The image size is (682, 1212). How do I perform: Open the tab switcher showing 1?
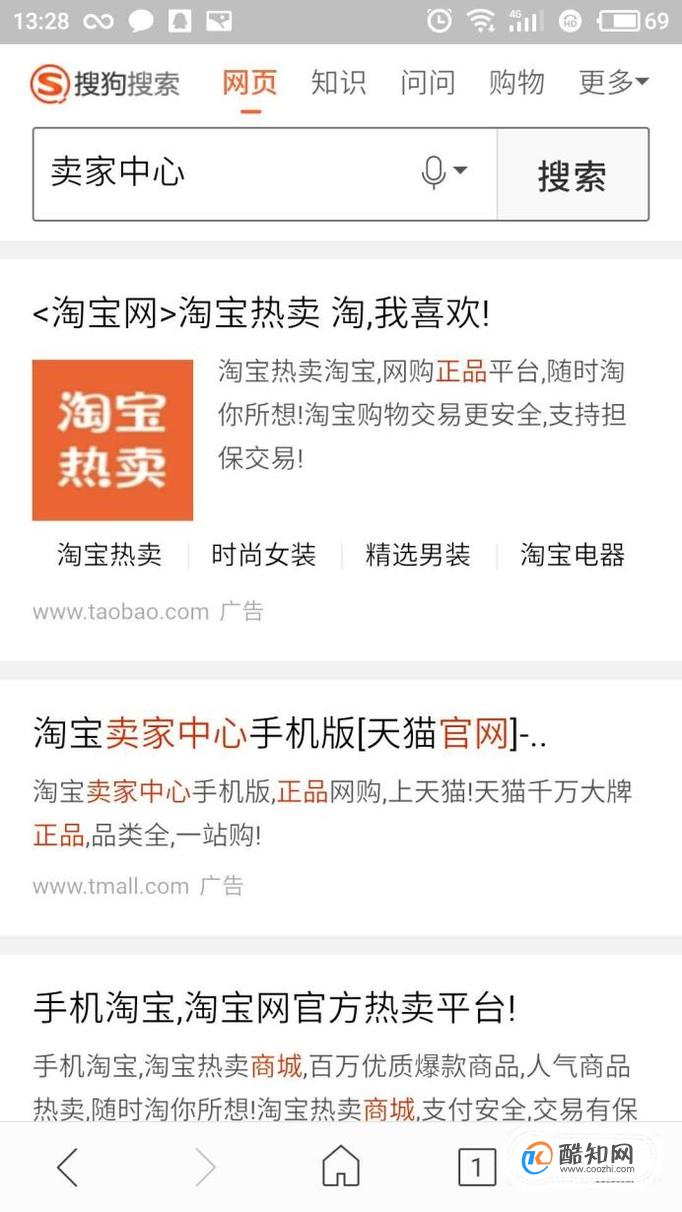click(x=477, y=1167)
